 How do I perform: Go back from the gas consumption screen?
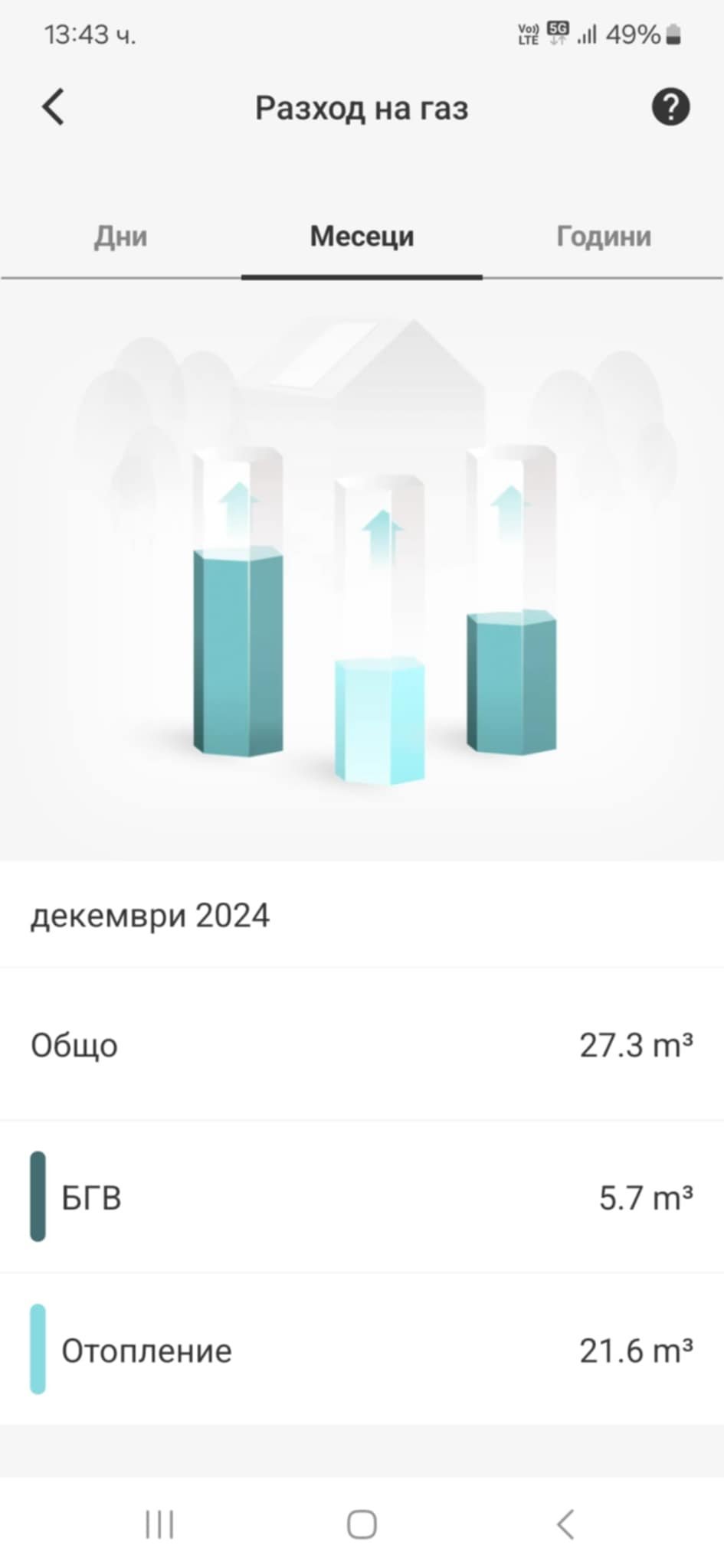[54, 106]
